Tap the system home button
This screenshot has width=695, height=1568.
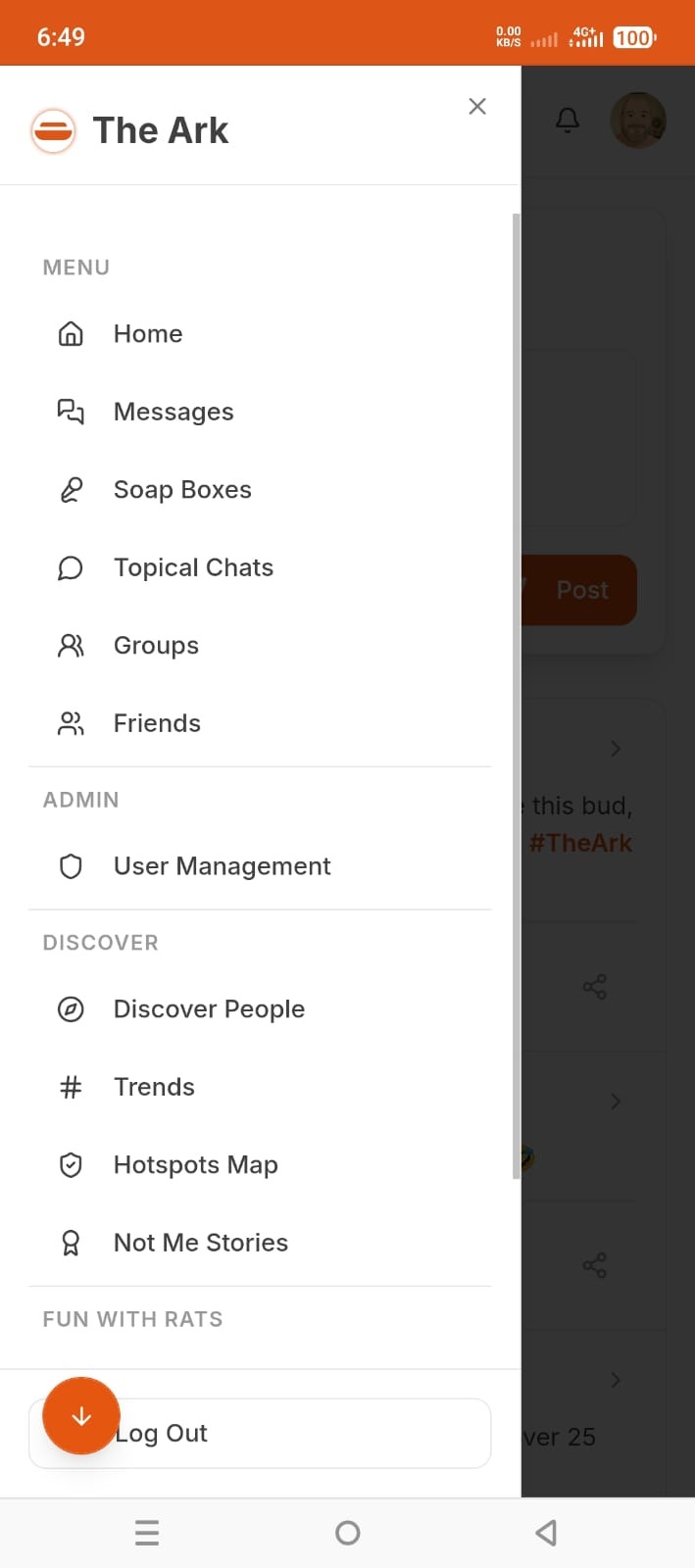coord(347,1533)
